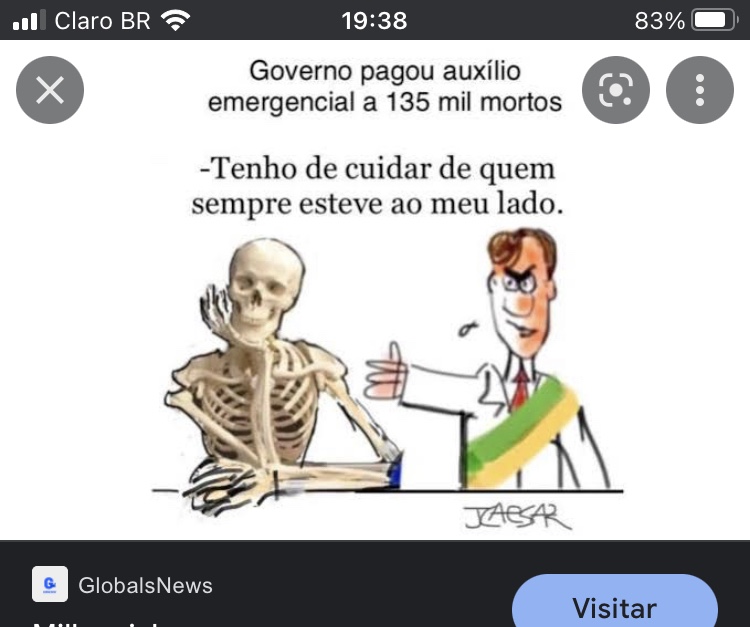Close the image preview
The height and width of the screenshot is (627, 750).
click(x=50, y=90)
